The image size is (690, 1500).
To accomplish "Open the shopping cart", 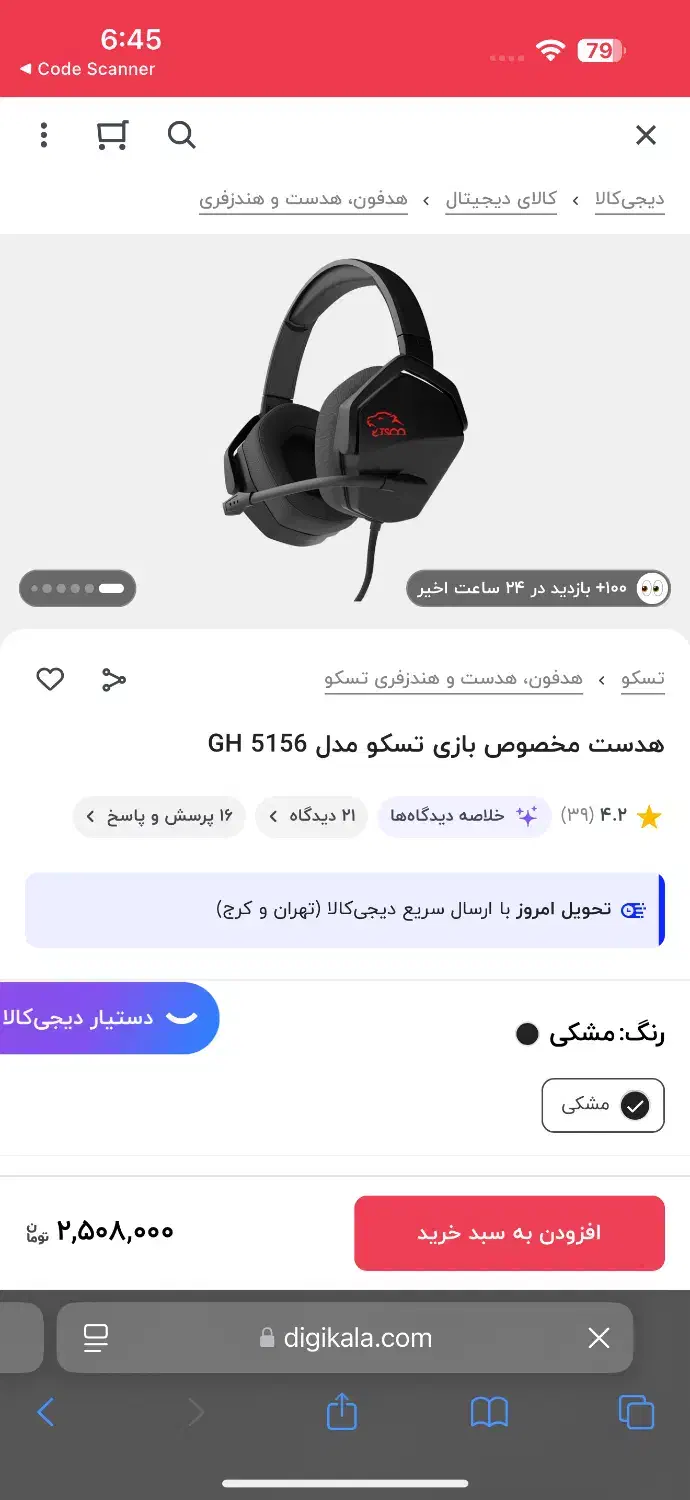I will tap(112, 135).
